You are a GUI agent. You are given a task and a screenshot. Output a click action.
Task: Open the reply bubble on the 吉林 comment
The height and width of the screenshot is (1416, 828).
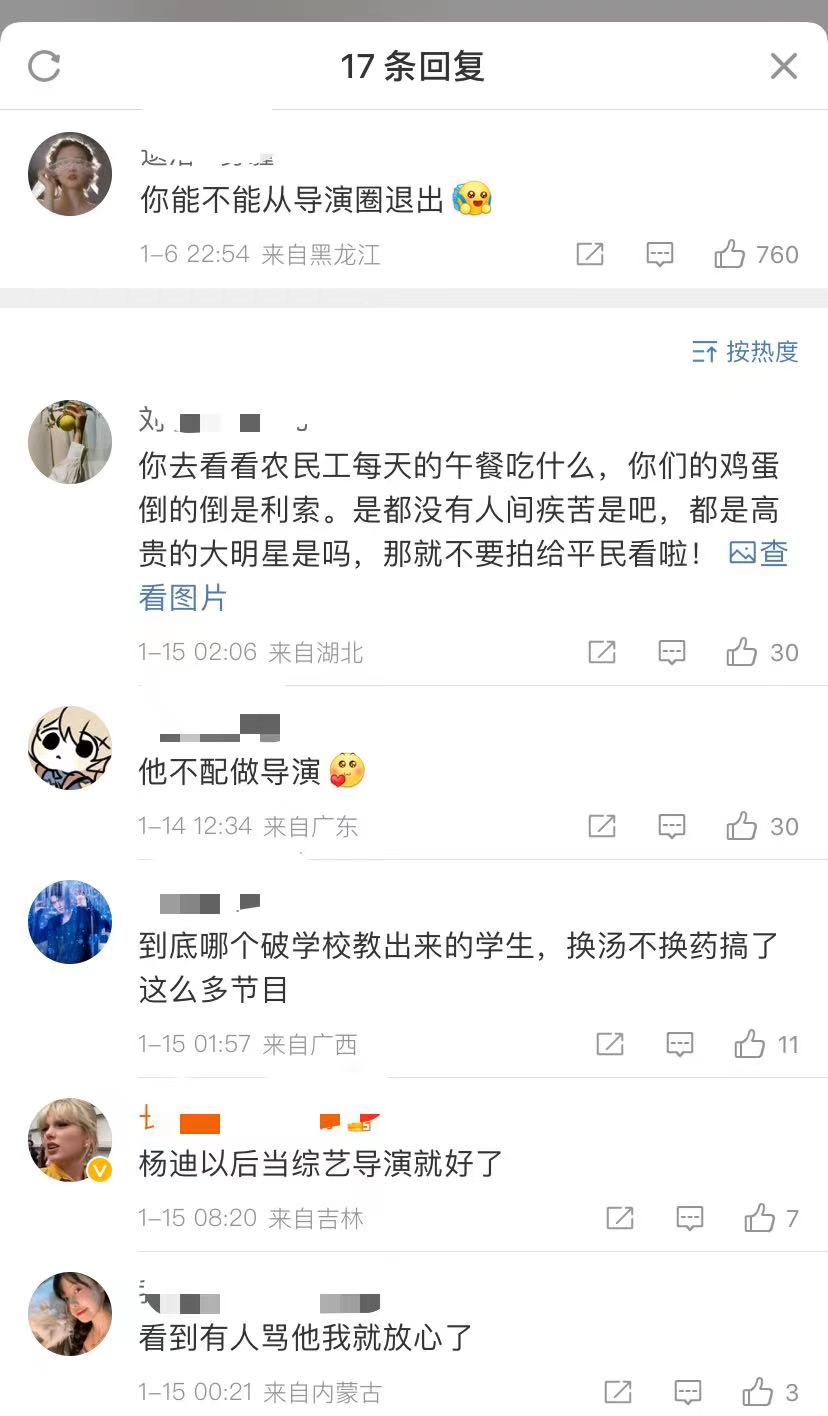click(688, 1218)
